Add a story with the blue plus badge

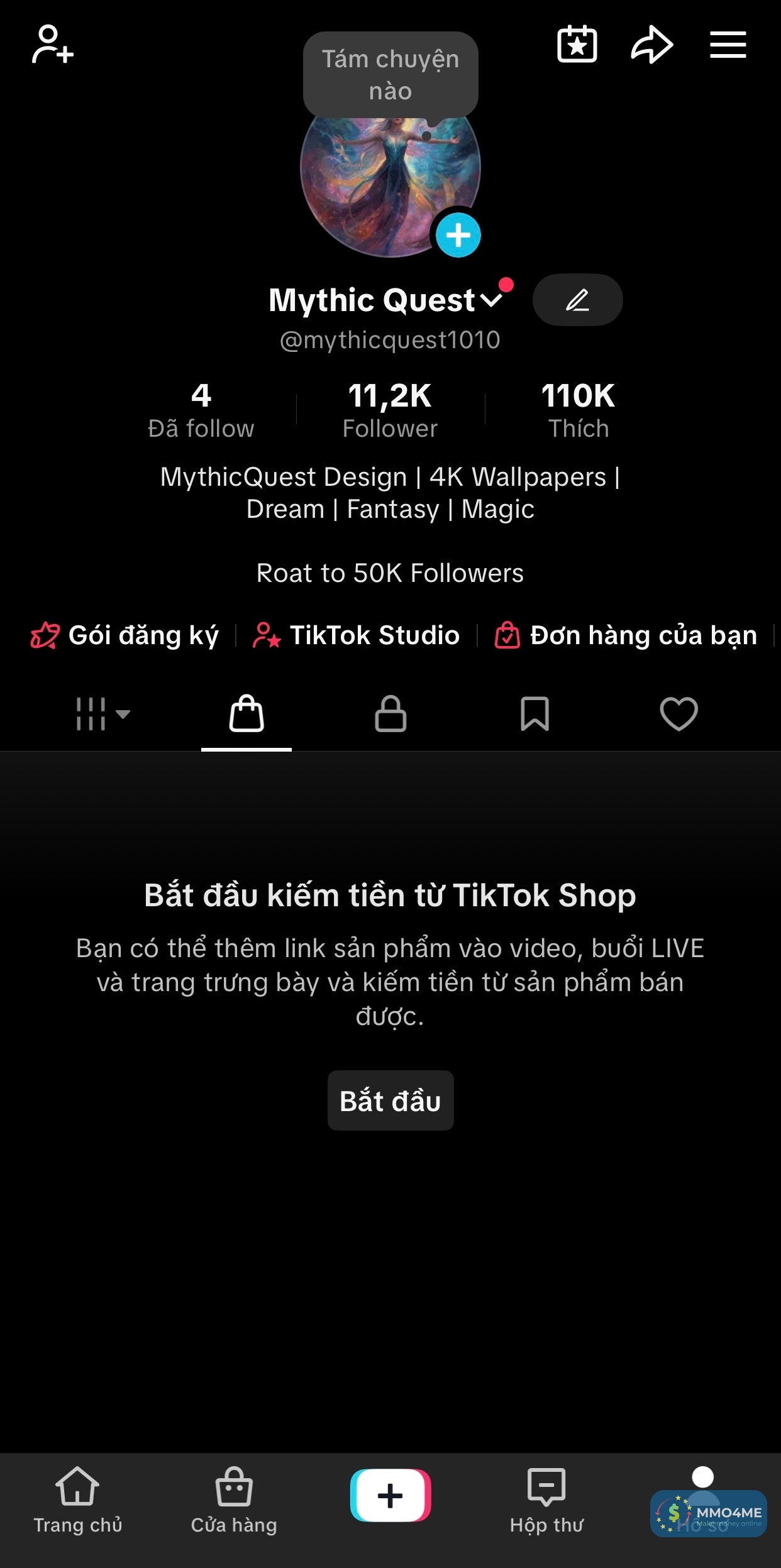click(x=458, y=236)
